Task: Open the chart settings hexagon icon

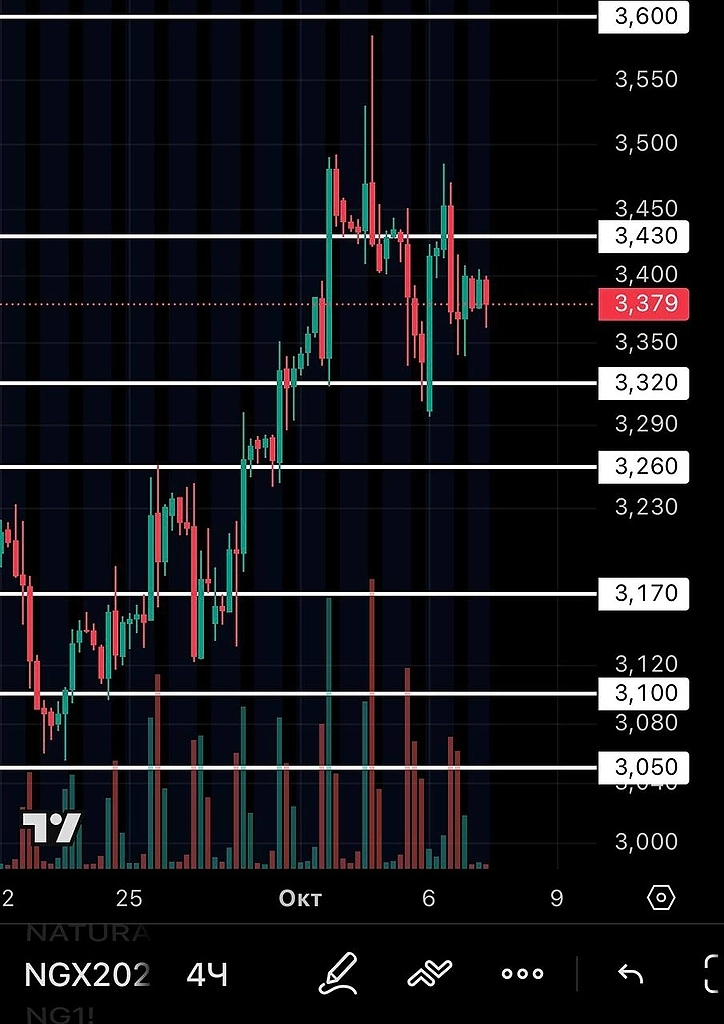Action: [x=661, y=897]
